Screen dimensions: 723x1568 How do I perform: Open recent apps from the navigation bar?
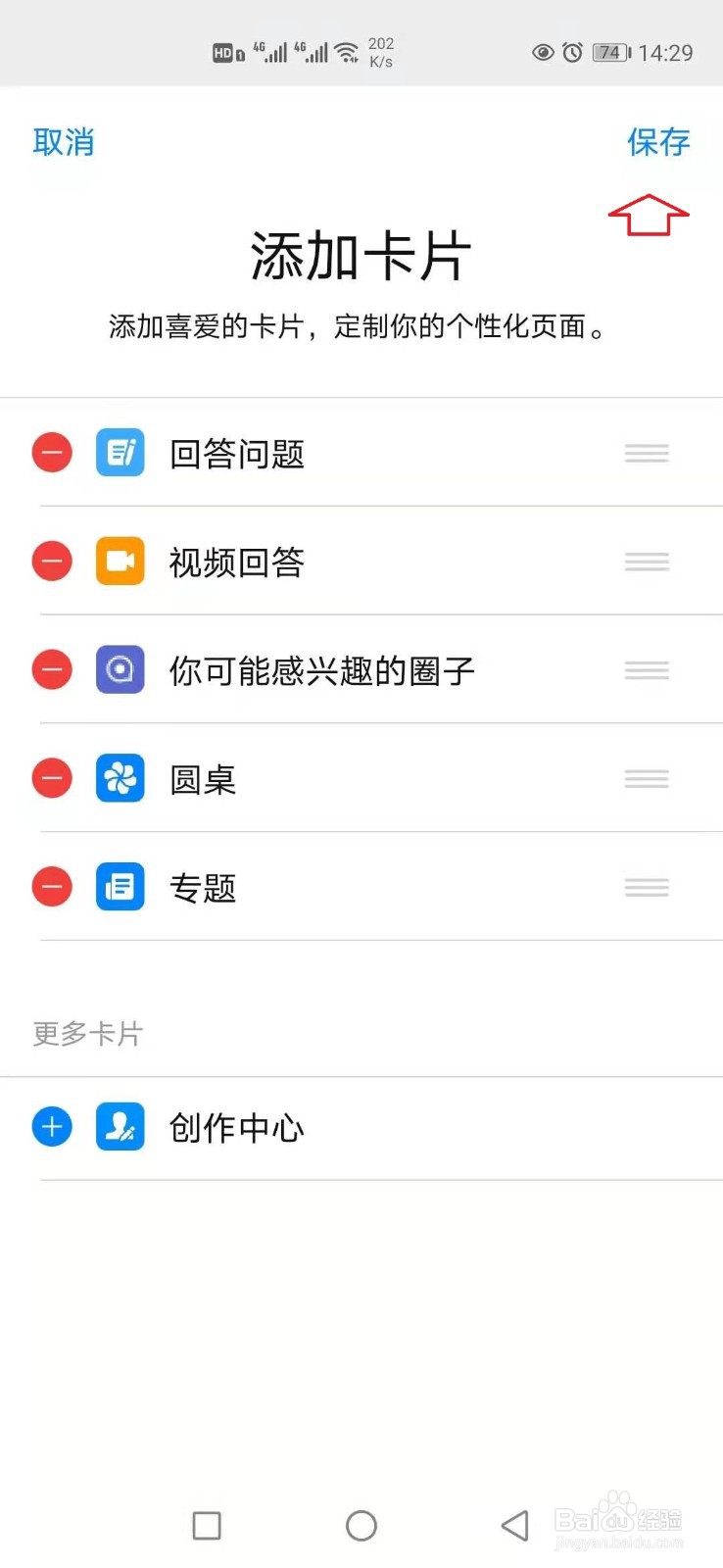pyautogui.click(x=207, y=1525)
